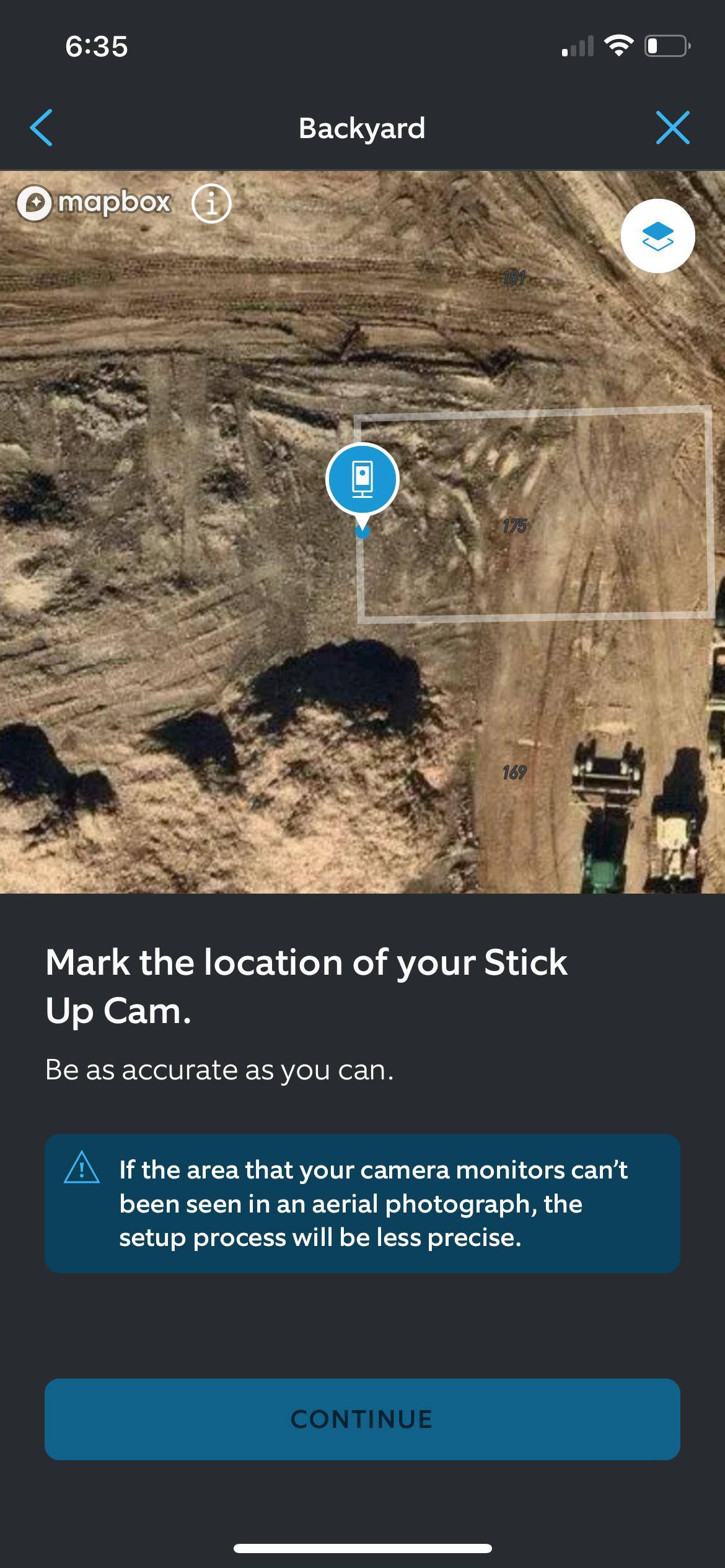Select the Stick Up Cam map pin

tap(362, 480)
